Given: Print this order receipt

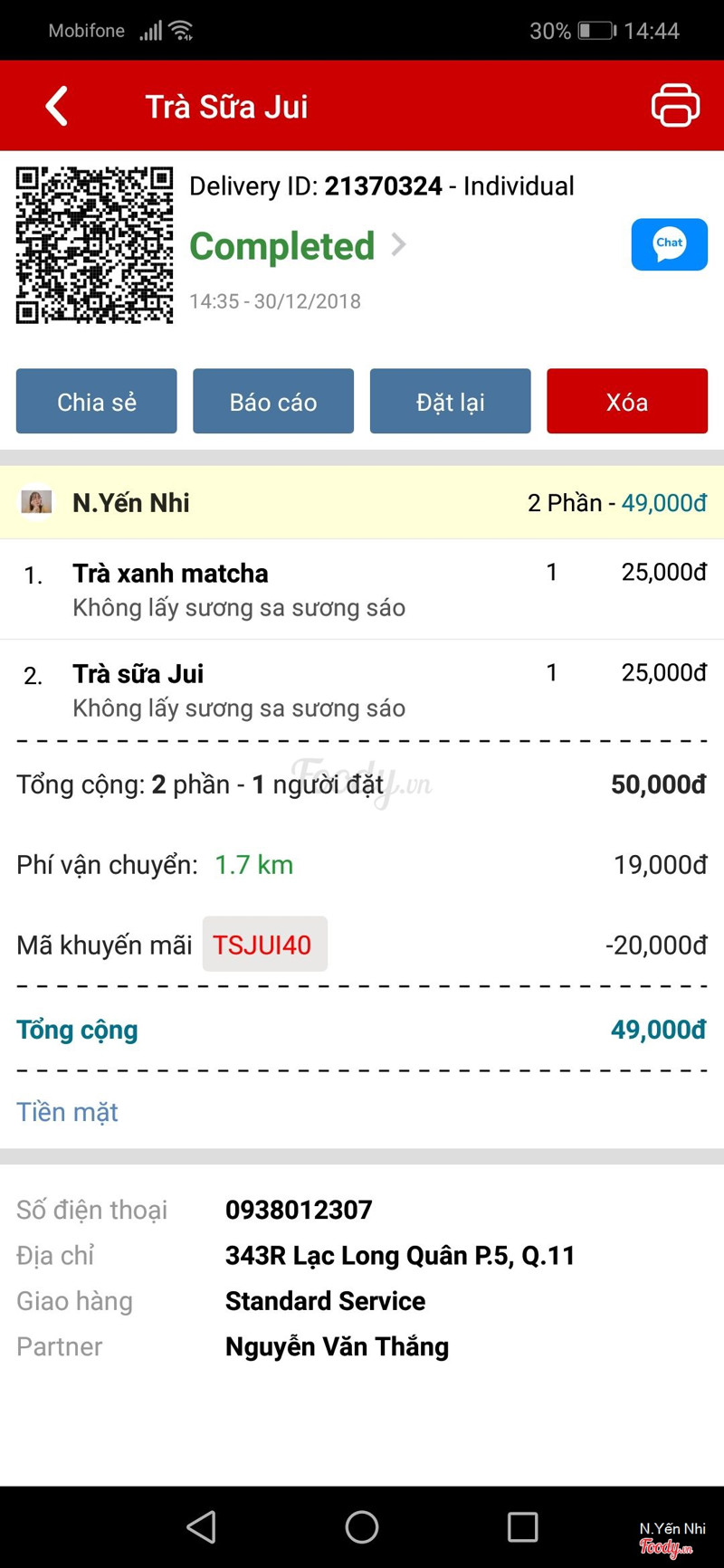Looking at the screenshot, I should [x=675, y=105].
